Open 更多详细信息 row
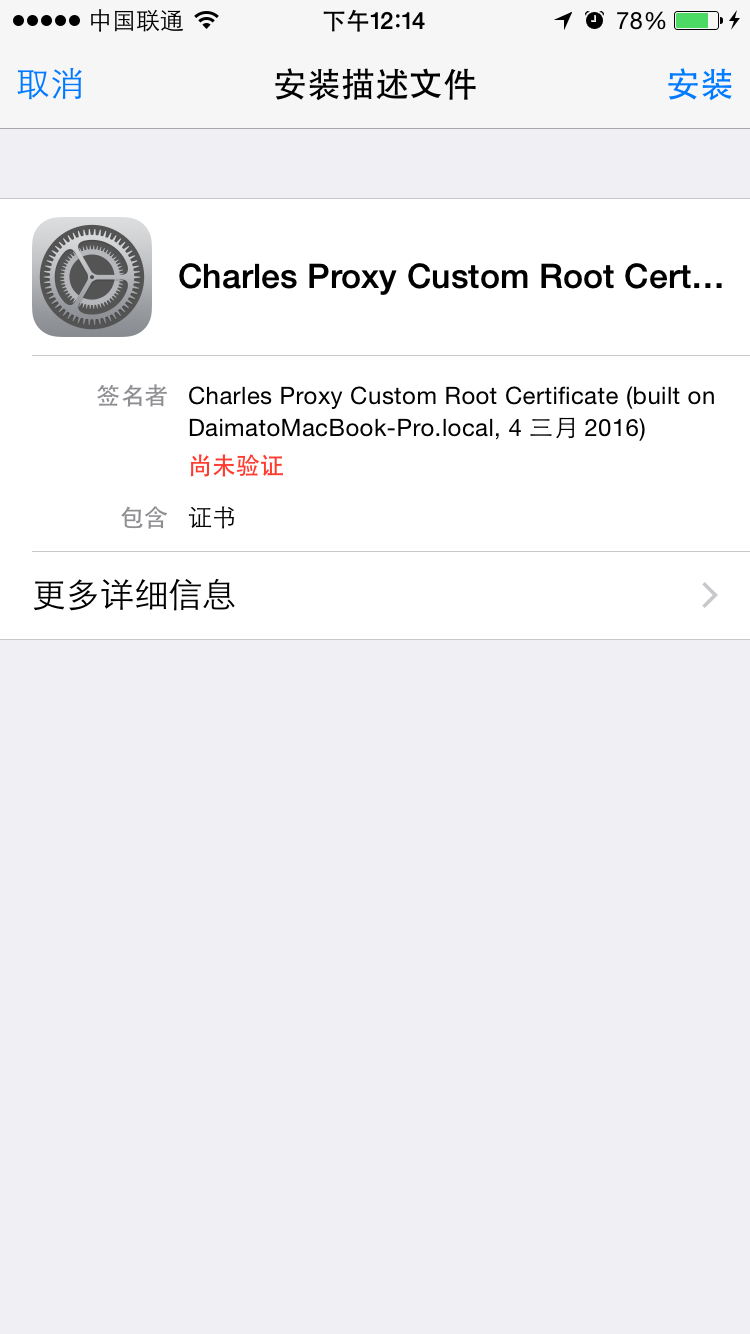Screen dimensions: 750x1334 click(x=375, y=596)
